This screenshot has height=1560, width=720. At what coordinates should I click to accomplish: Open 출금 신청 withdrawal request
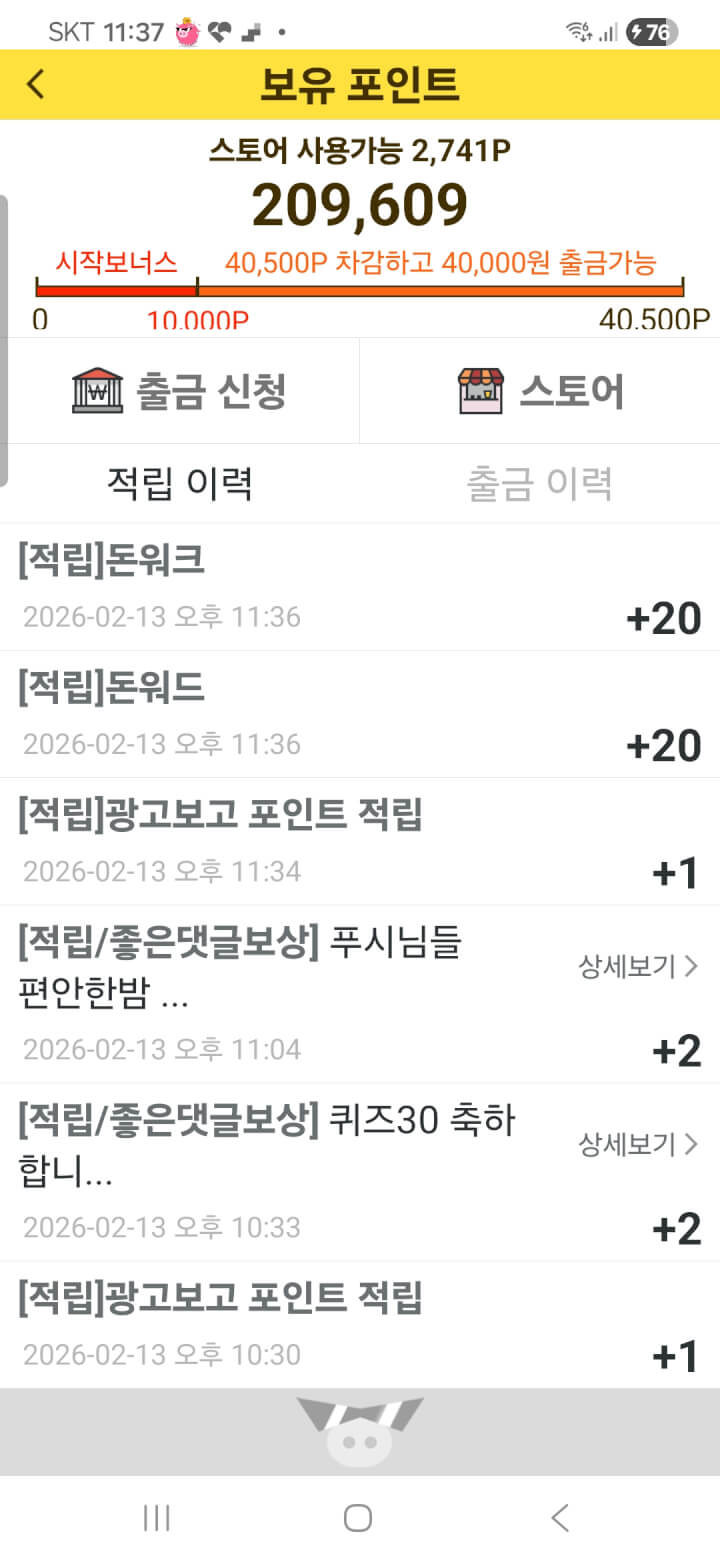(x=180, y=391)
